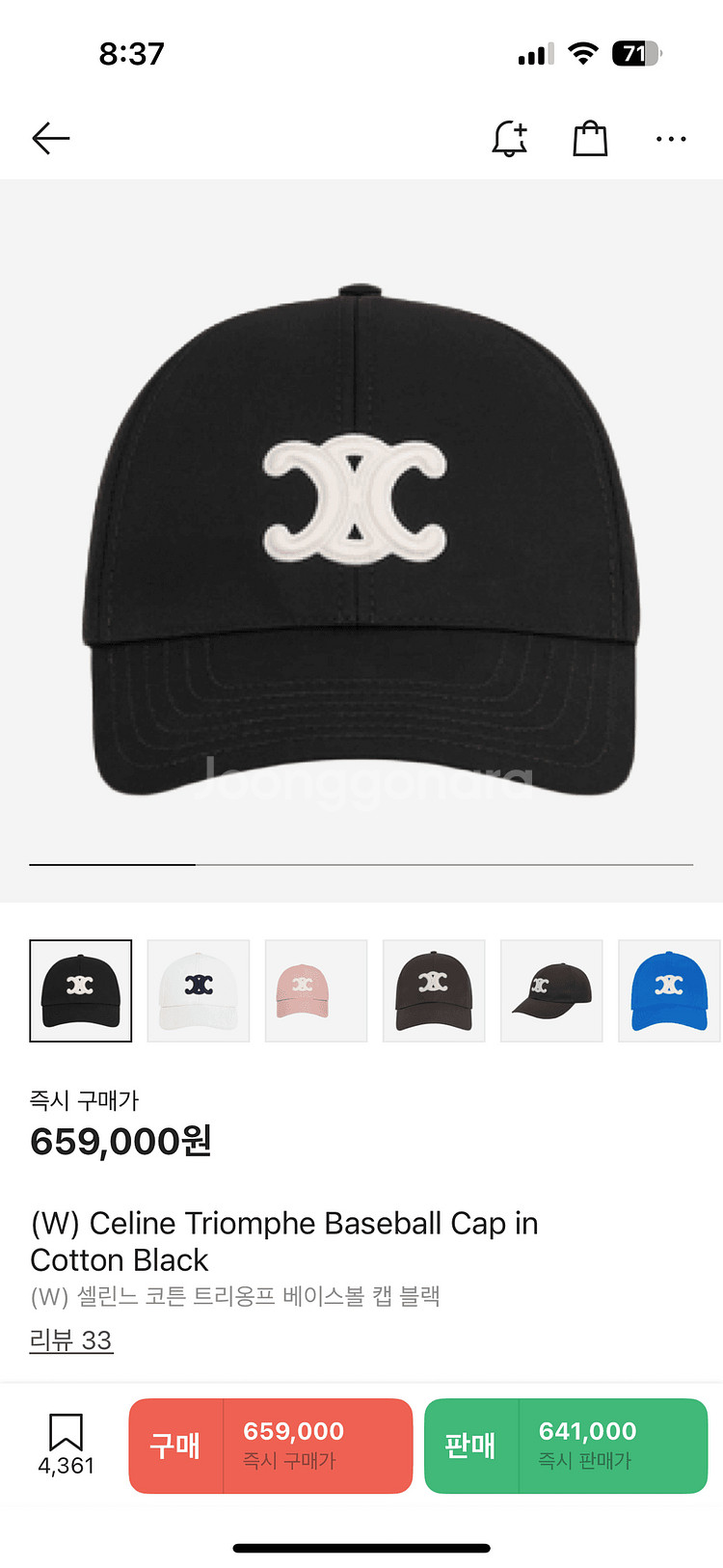Tap the green 판매 641,000 button

566,1446
